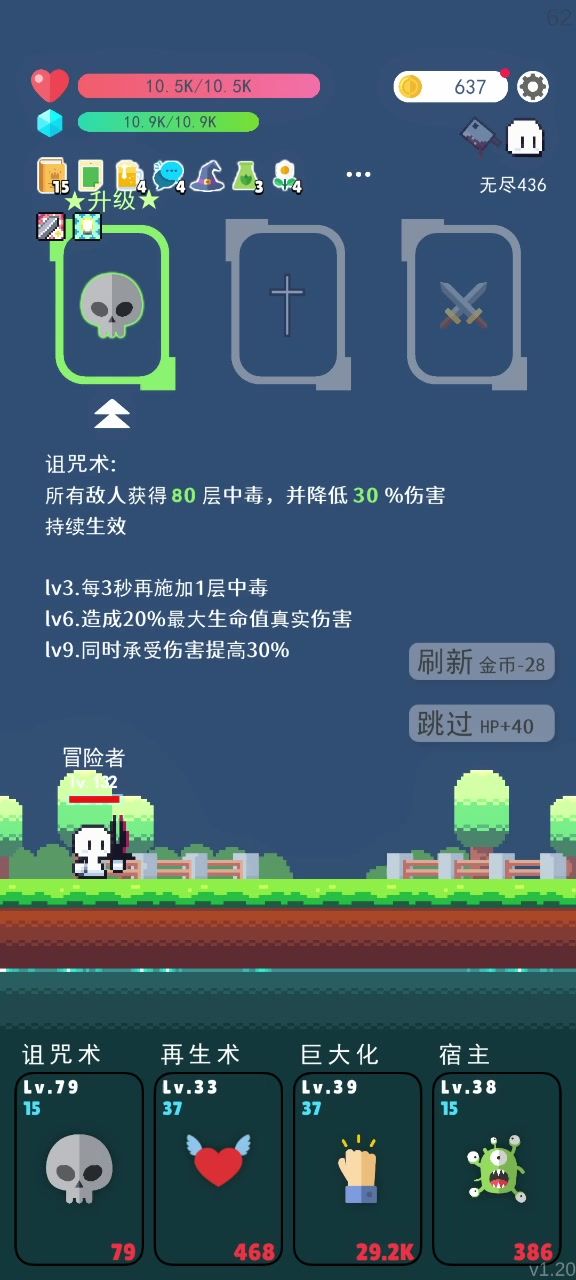Tap the wizard hat item icon
The height and width of the screenshot is (1280, 576).
click(207, 176)
